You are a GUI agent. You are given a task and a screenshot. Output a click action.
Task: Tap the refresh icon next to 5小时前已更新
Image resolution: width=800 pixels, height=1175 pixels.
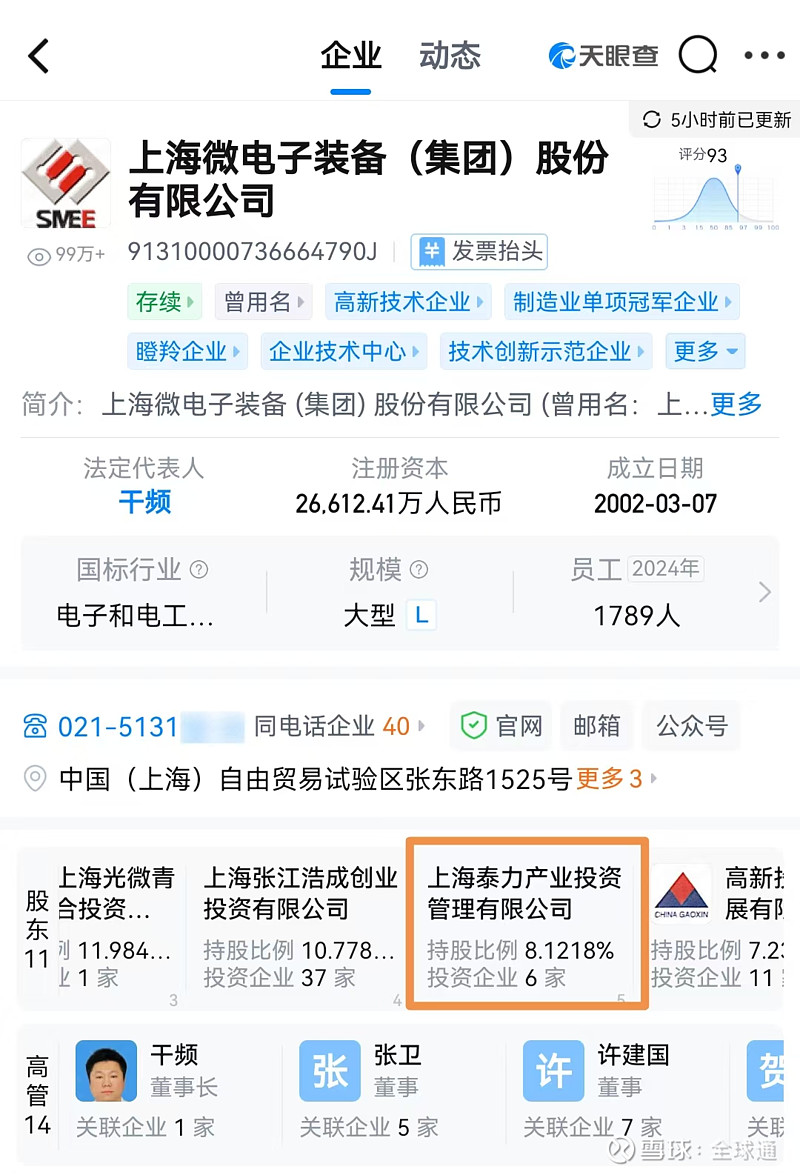pos(651,119)
